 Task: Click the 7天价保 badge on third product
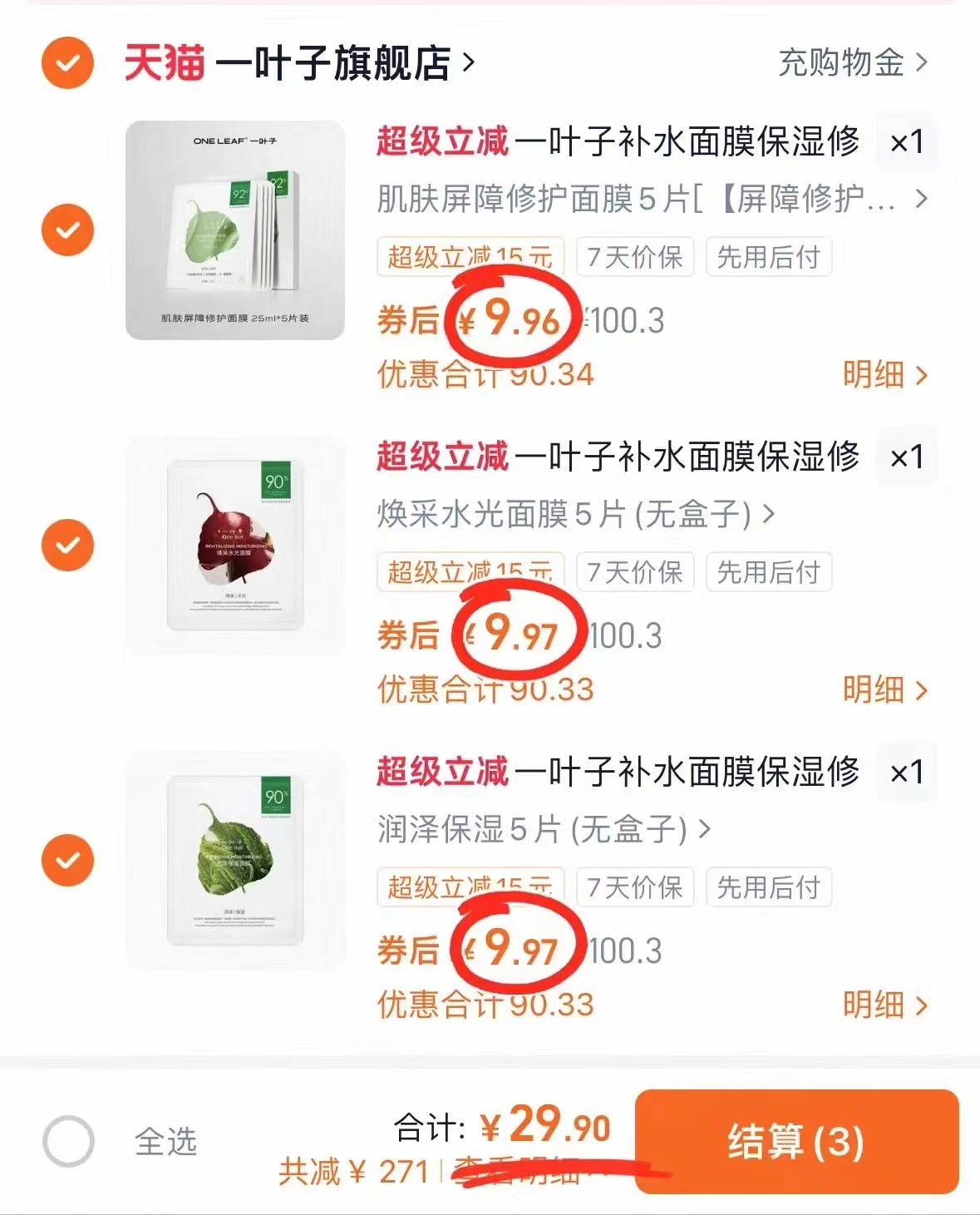(635, 887)
